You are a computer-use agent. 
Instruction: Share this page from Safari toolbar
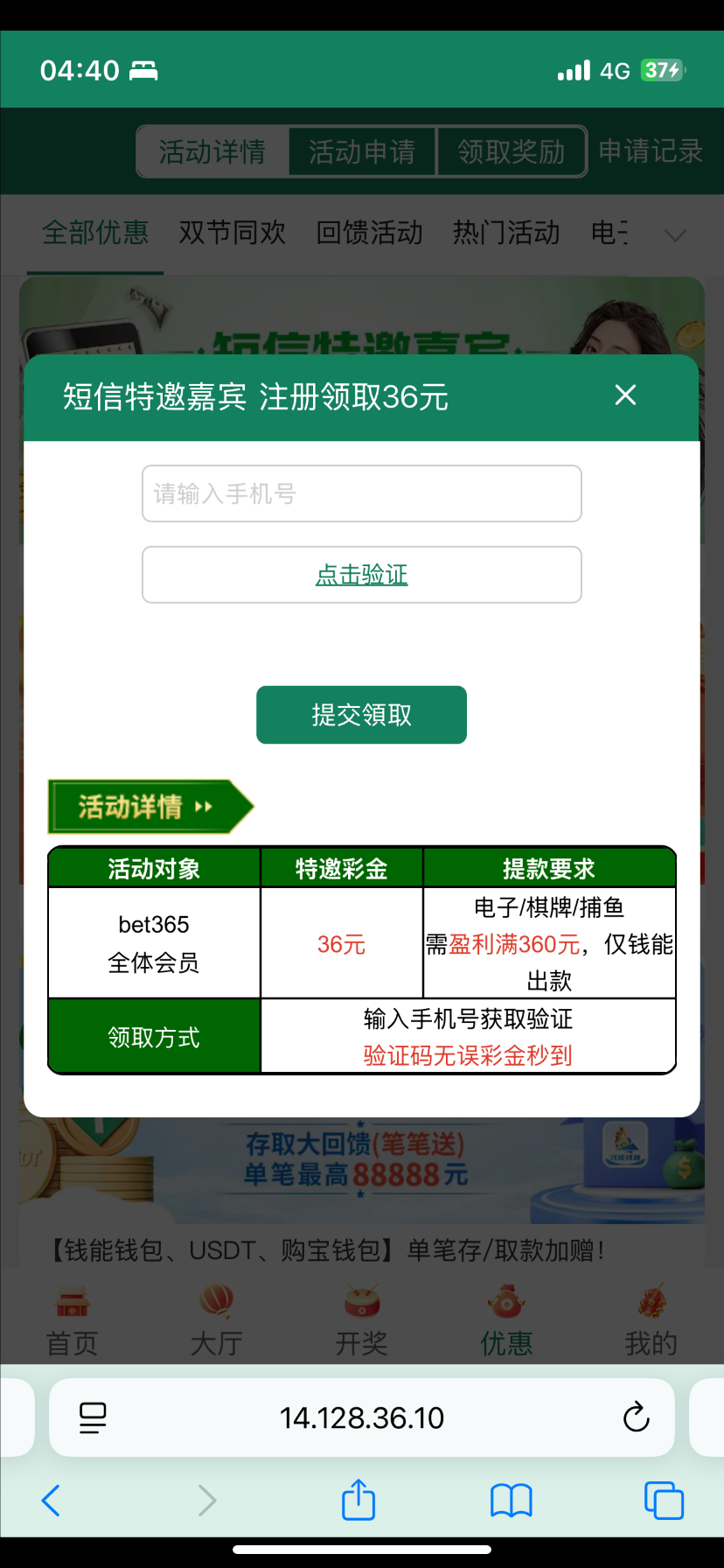point(359,1501)
